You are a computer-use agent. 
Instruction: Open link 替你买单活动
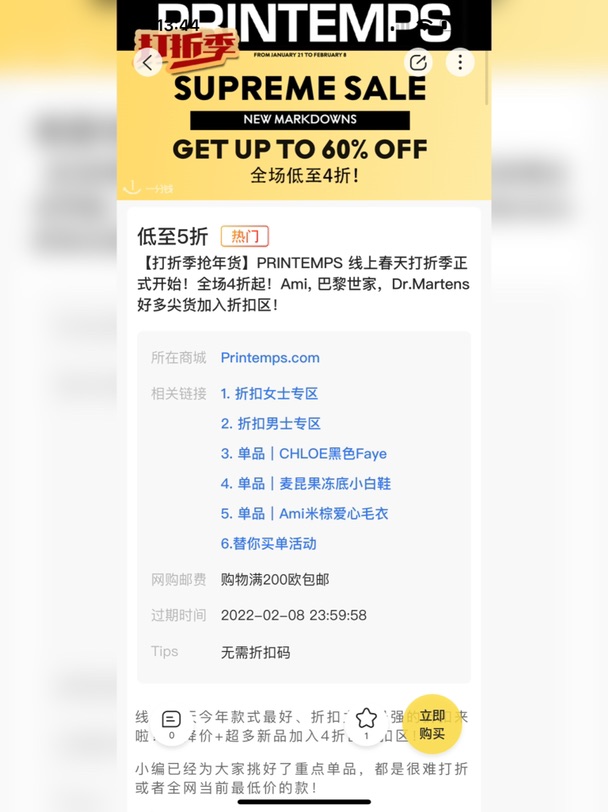click(x=268, y=544)
